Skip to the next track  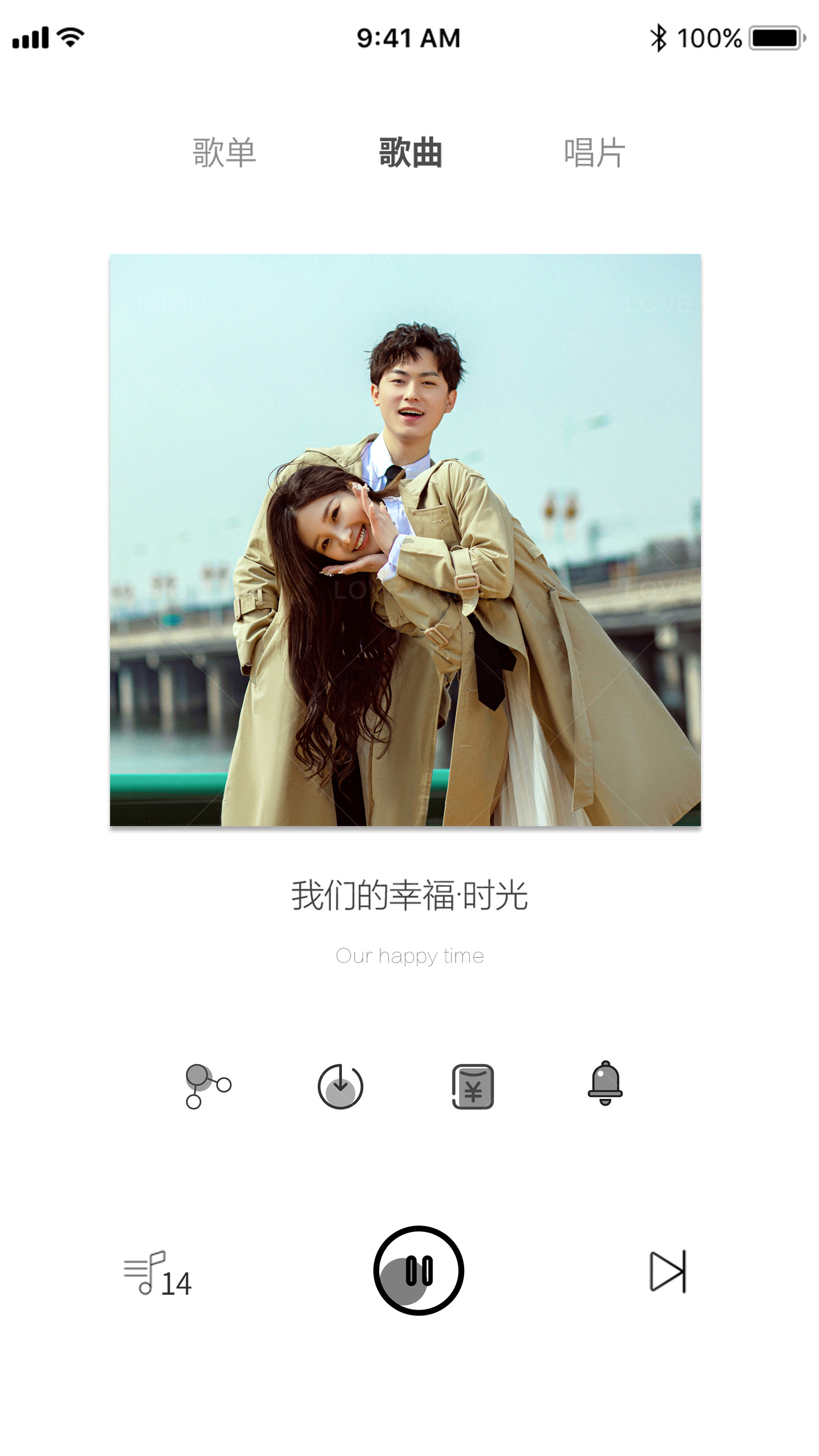[668, 1272]
